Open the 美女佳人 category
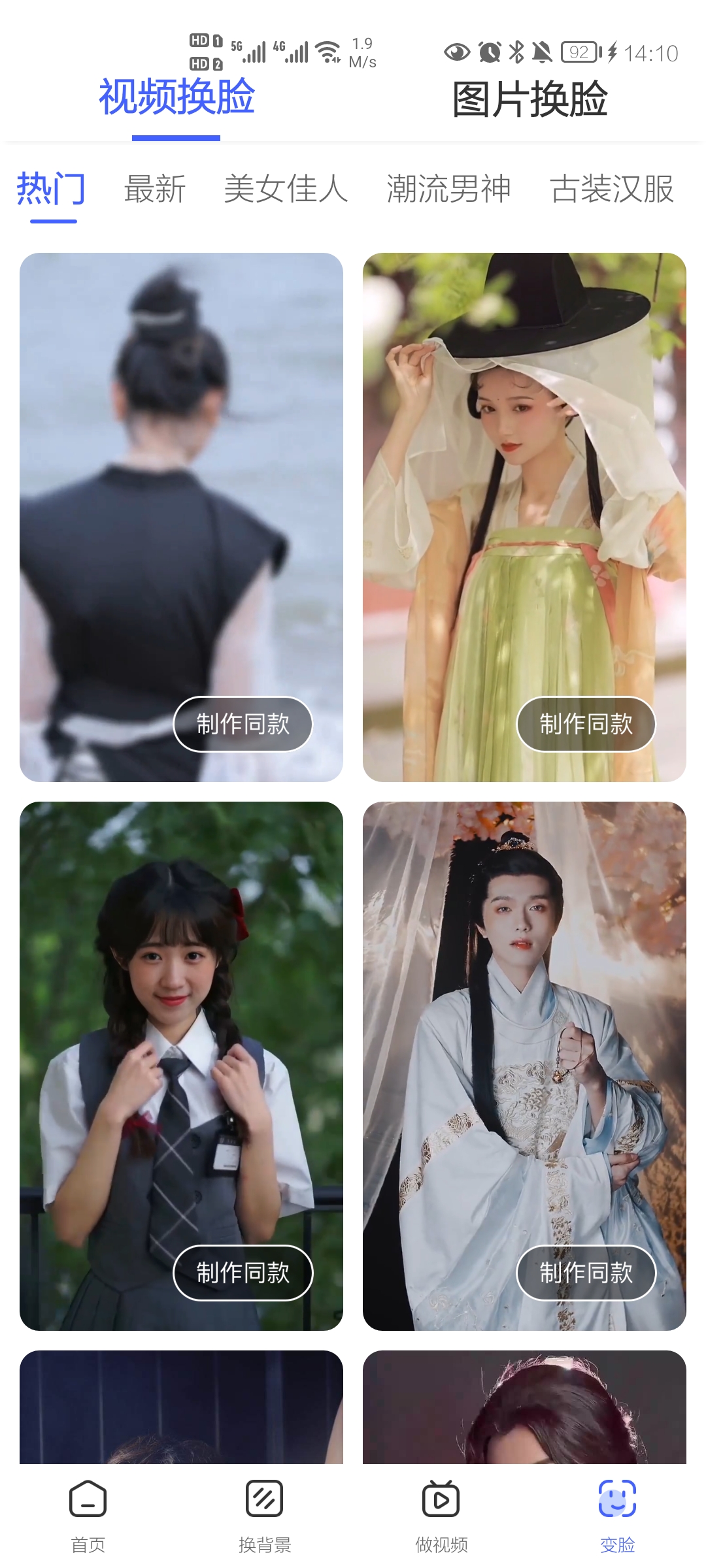This screenshot has height=1568, width=706. (x=286, y=189)
